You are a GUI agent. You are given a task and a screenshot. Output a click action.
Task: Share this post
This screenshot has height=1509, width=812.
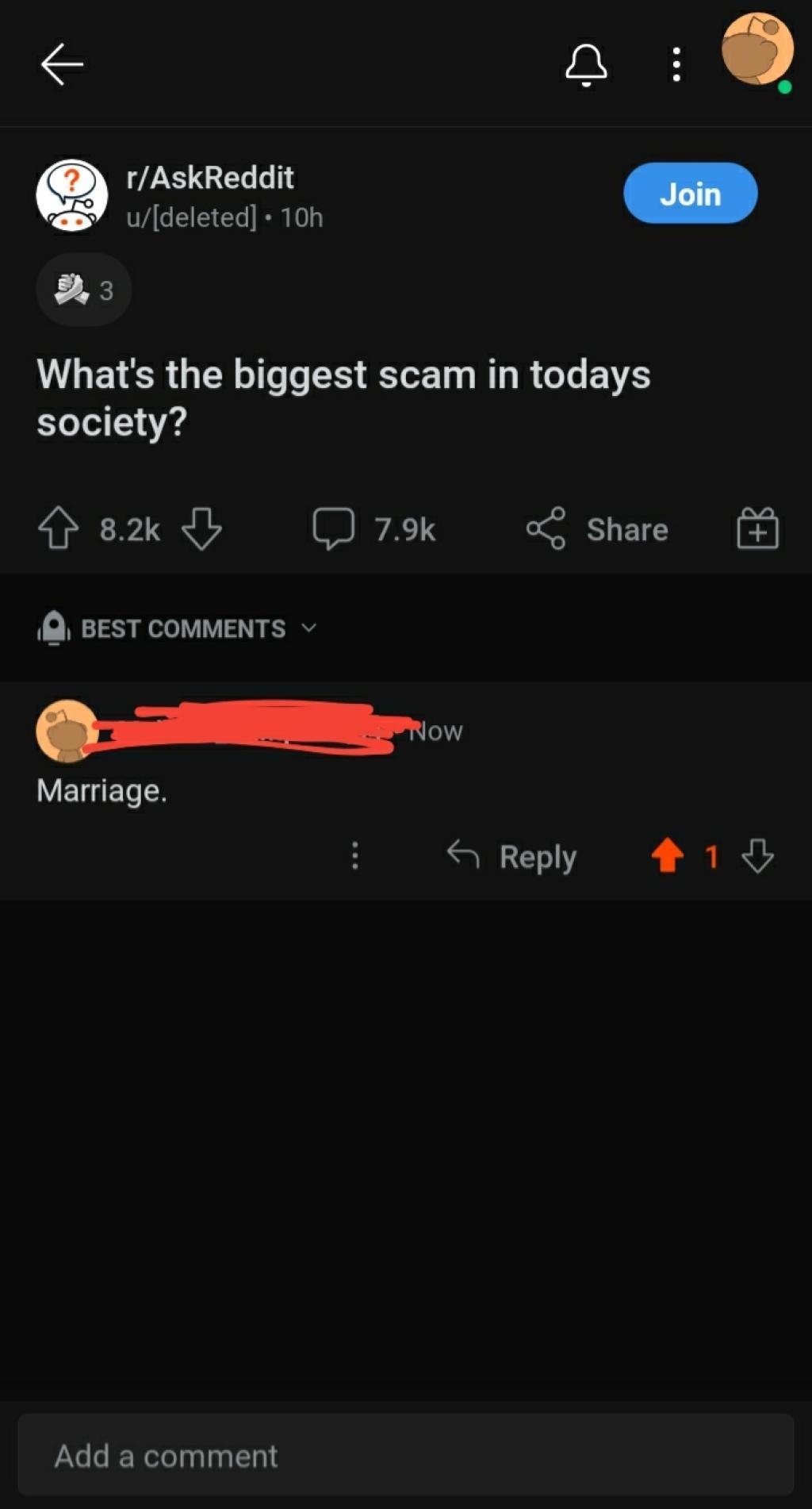[598, 529]
